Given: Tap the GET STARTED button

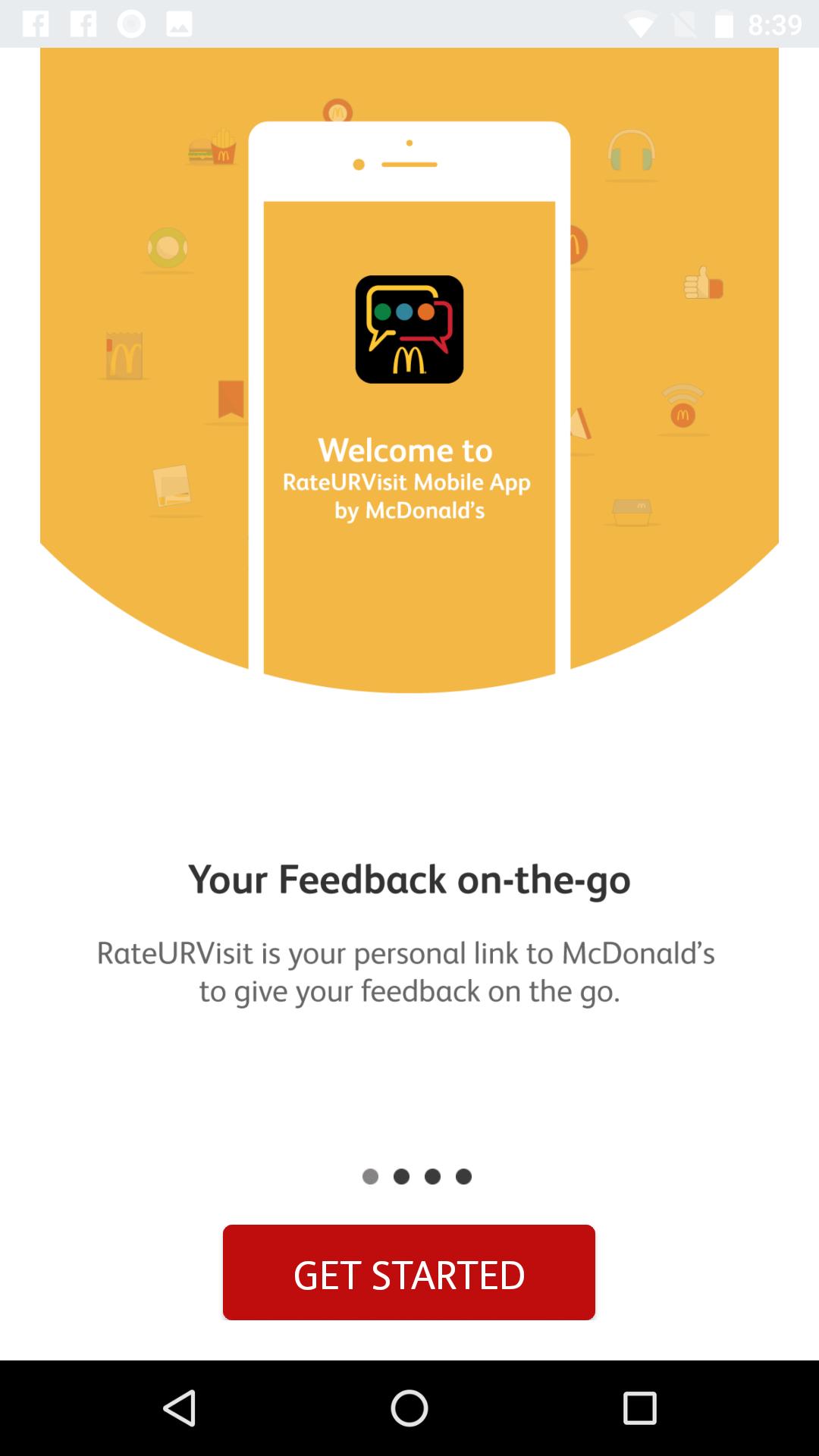Looking at the screenshot, I should point(409,1272).
